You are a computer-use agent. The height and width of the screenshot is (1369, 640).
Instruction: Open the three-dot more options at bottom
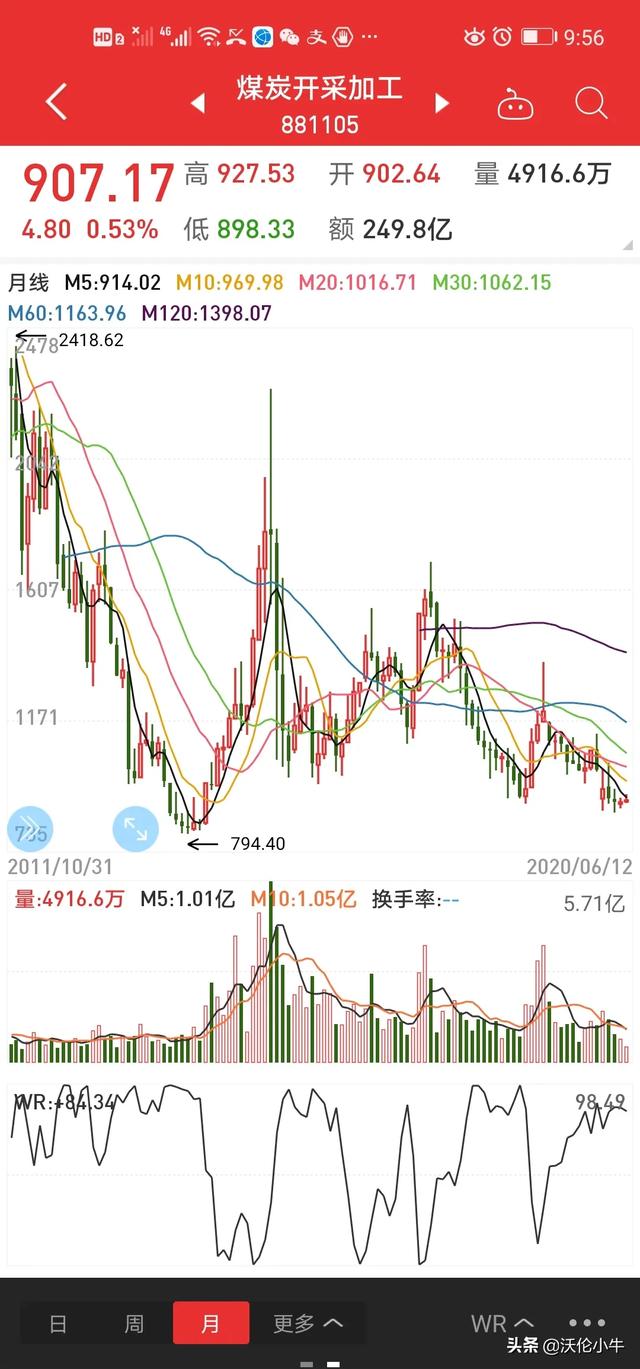tap(587, 1323)
